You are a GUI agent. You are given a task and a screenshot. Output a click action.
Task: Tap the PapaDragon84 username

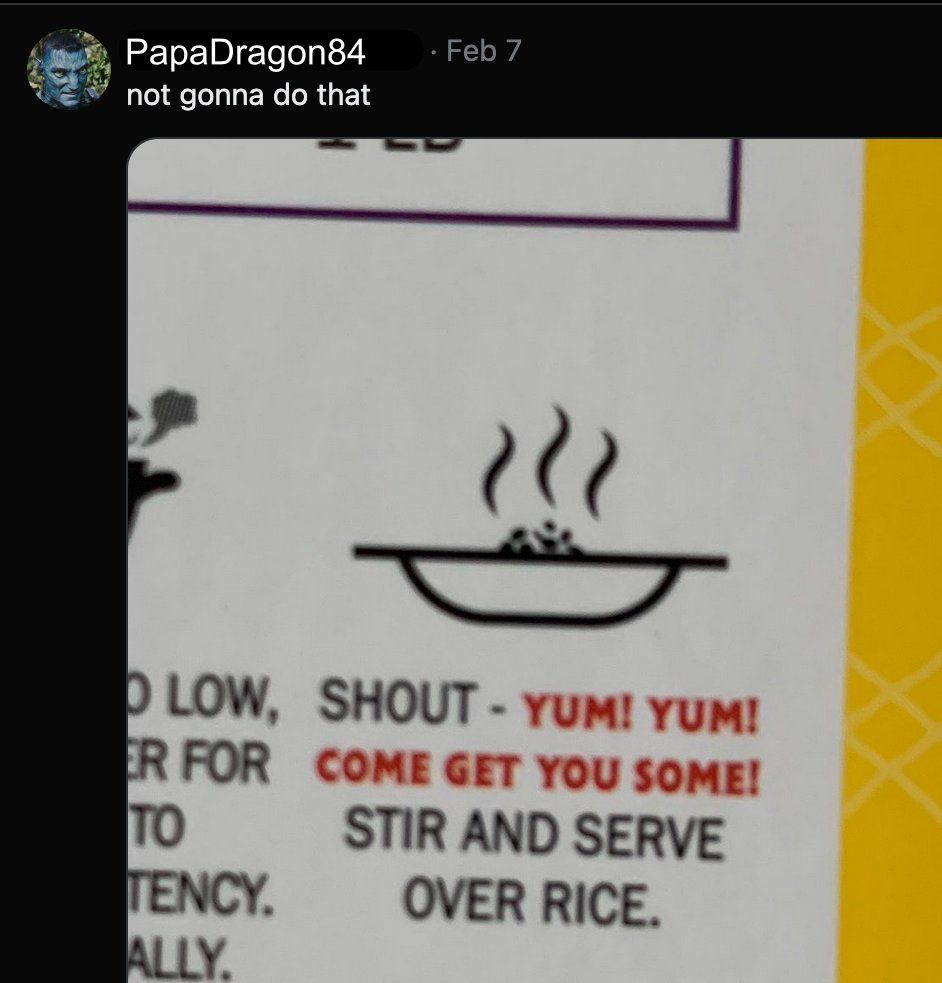pyautogui.click(x=245, y=51)
